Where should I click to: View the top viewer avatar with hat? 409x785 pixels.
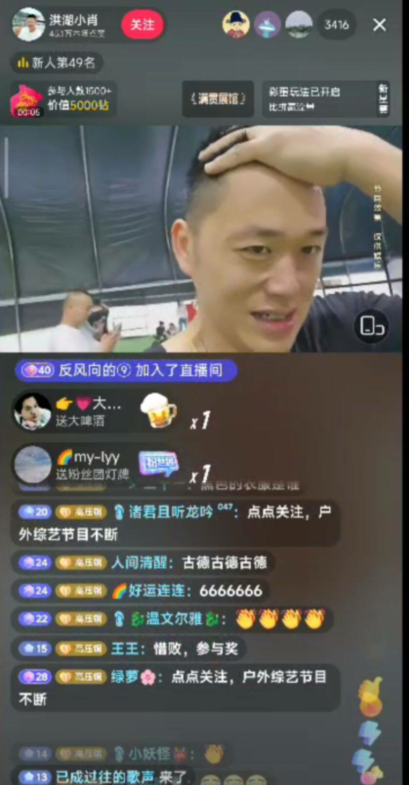[x=236, y=25]
